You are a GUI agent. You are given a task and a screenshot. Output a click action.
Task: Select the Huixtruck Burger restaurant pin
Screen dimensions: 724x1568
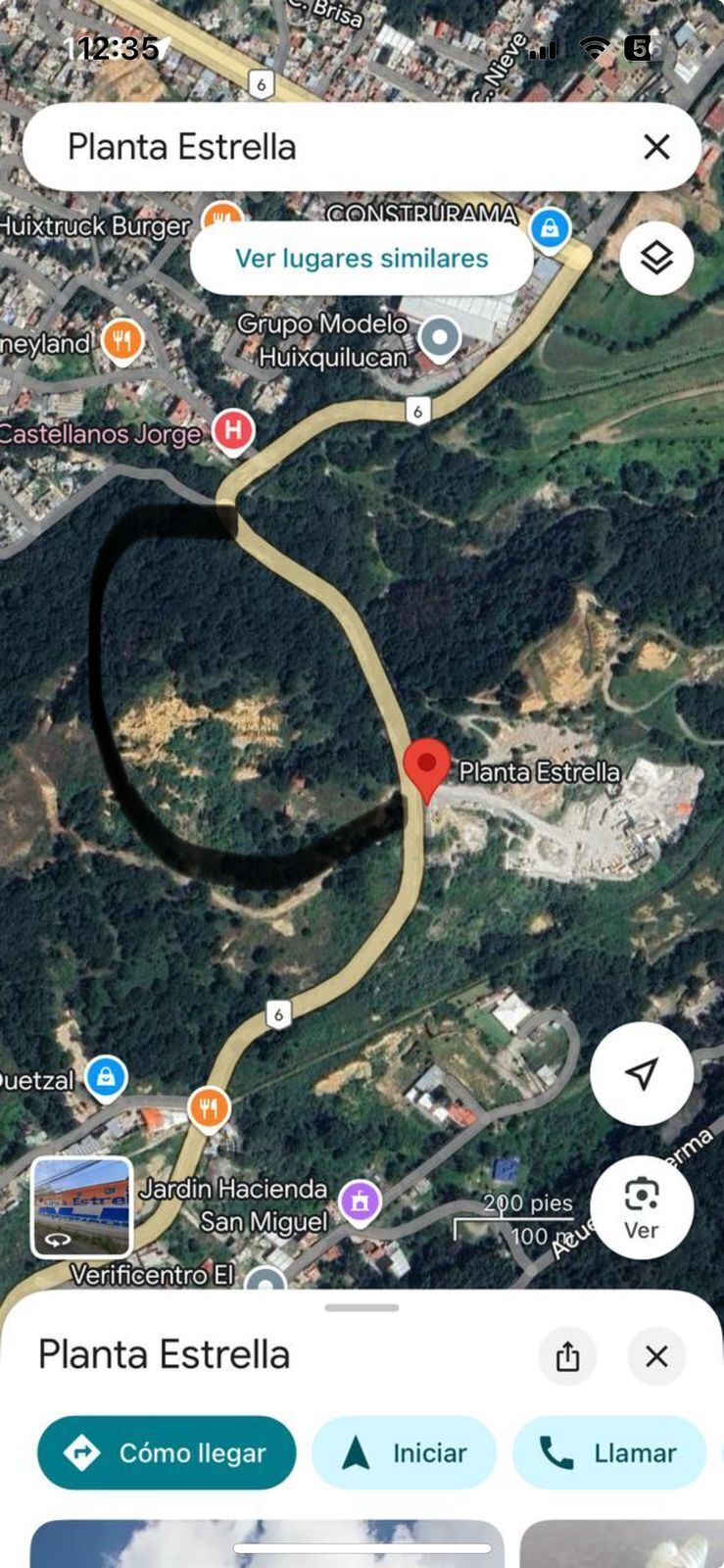pos(222,218)
